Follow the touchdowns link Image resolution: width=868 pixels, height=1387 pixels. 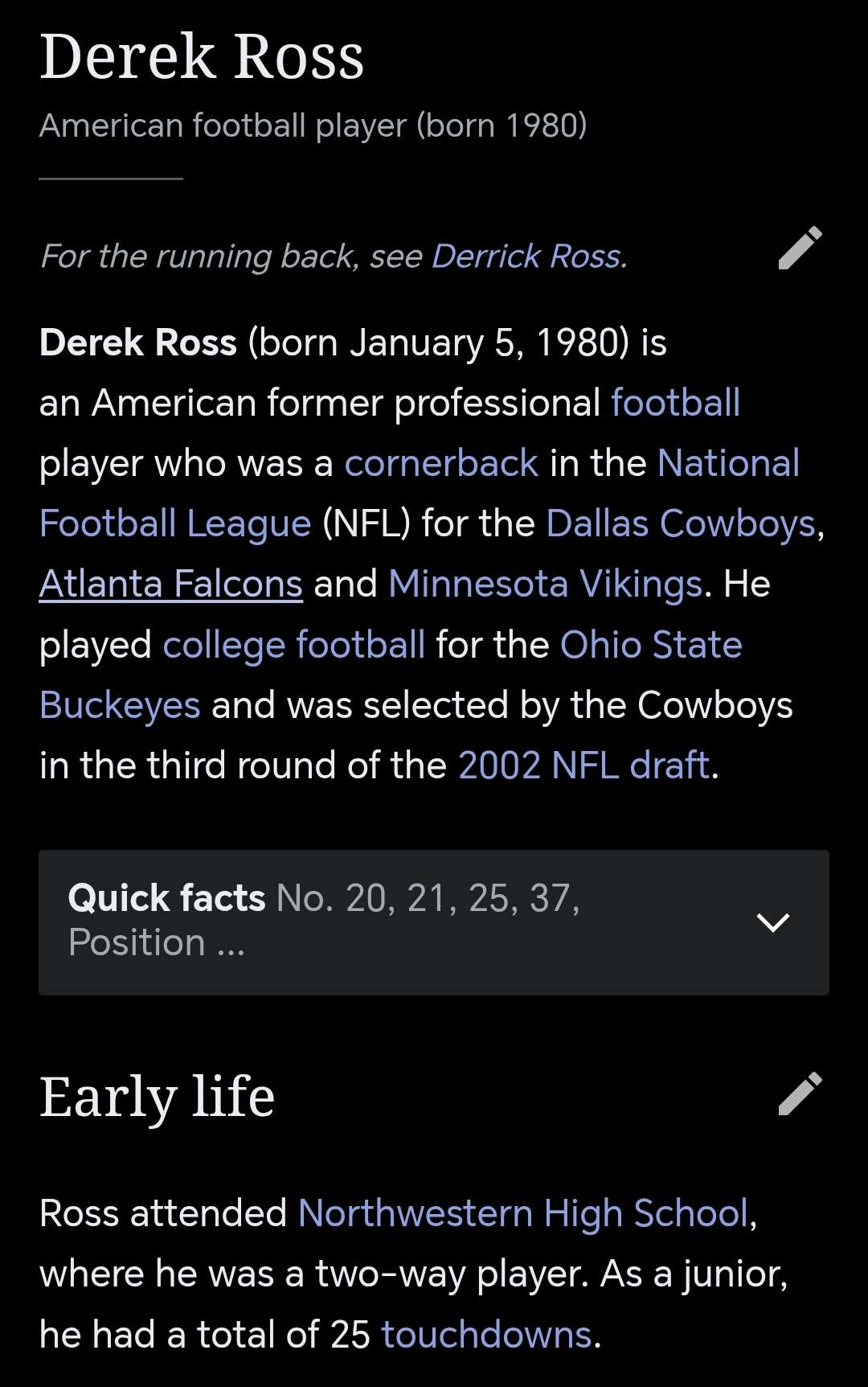(x=486, y=1335)
